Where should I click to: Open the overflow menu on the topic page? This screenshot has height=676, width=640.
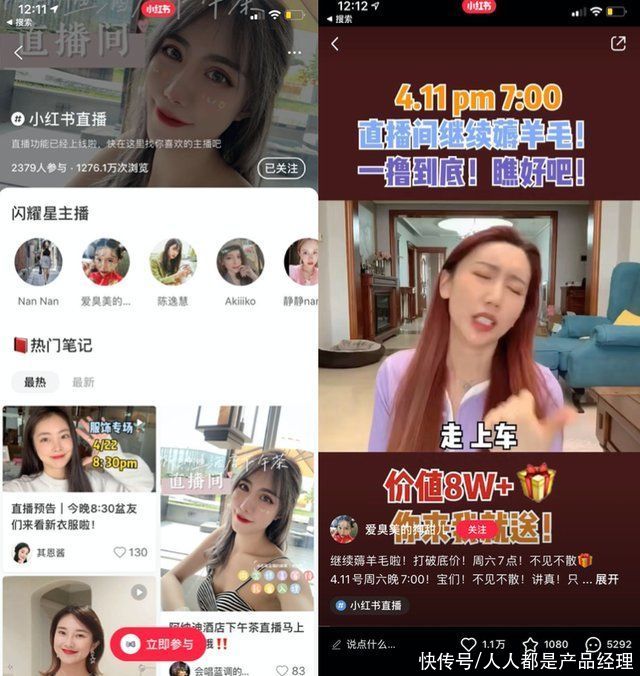tap(294, 53)
